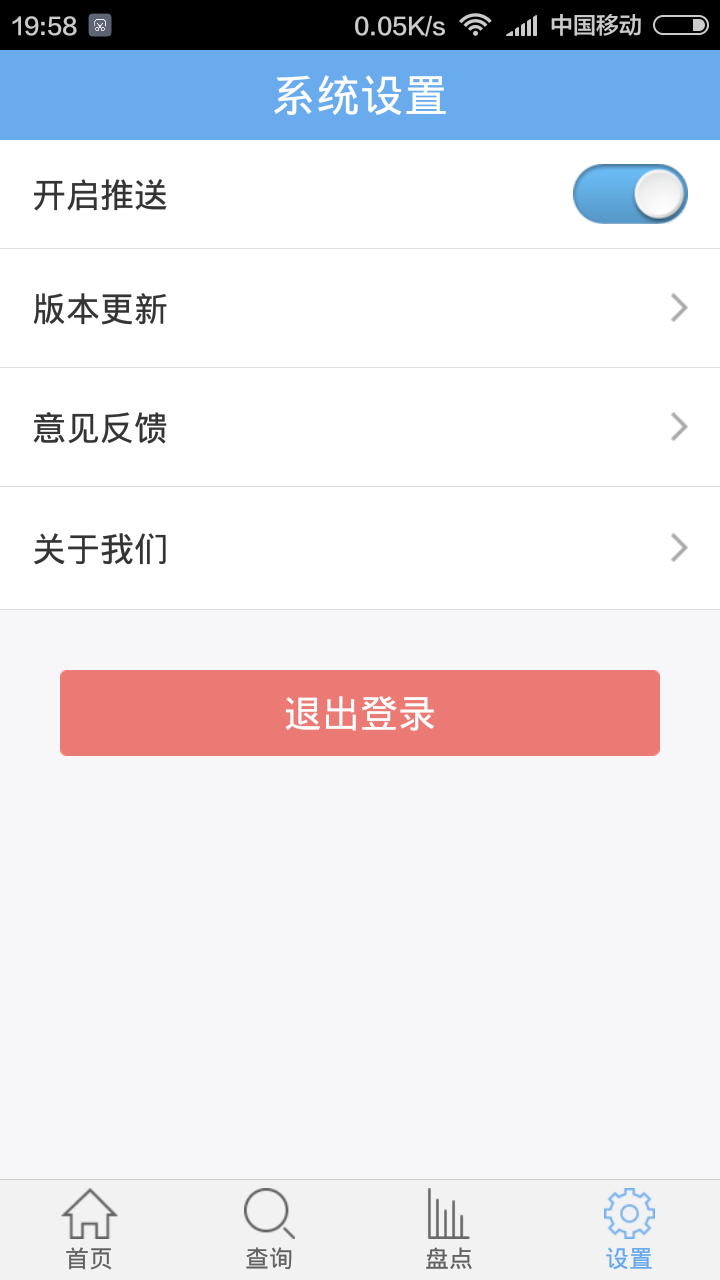Switch to the 盘点 inventory tab

(449, 1229)
